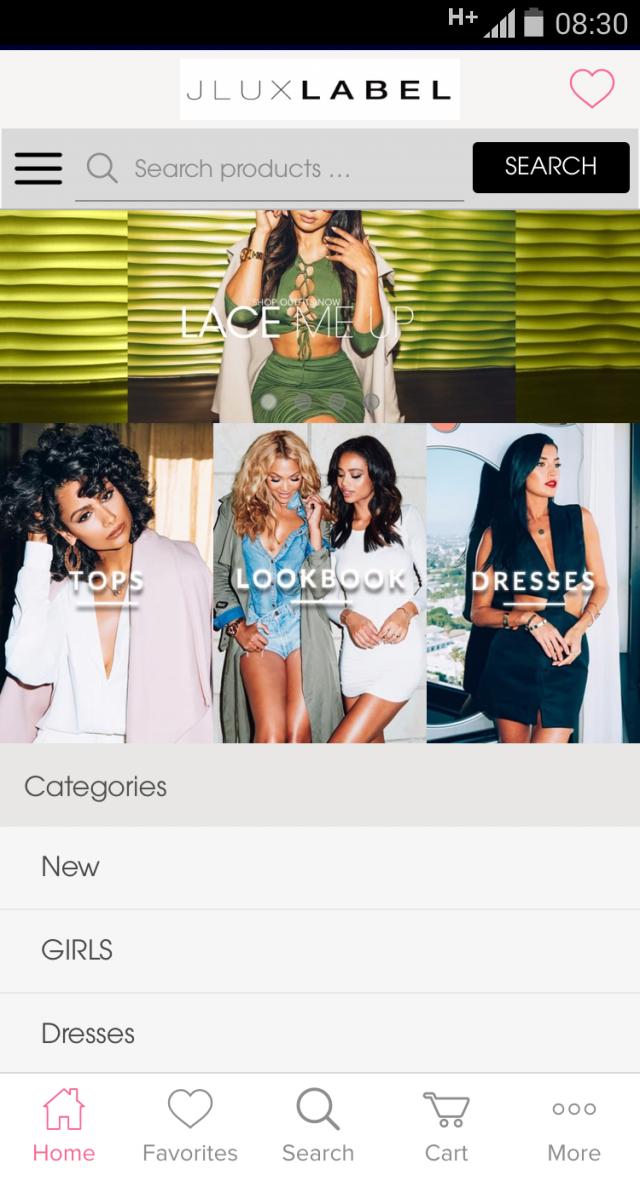Open the New category
The image size is (640, 1181).
(320, 867)
